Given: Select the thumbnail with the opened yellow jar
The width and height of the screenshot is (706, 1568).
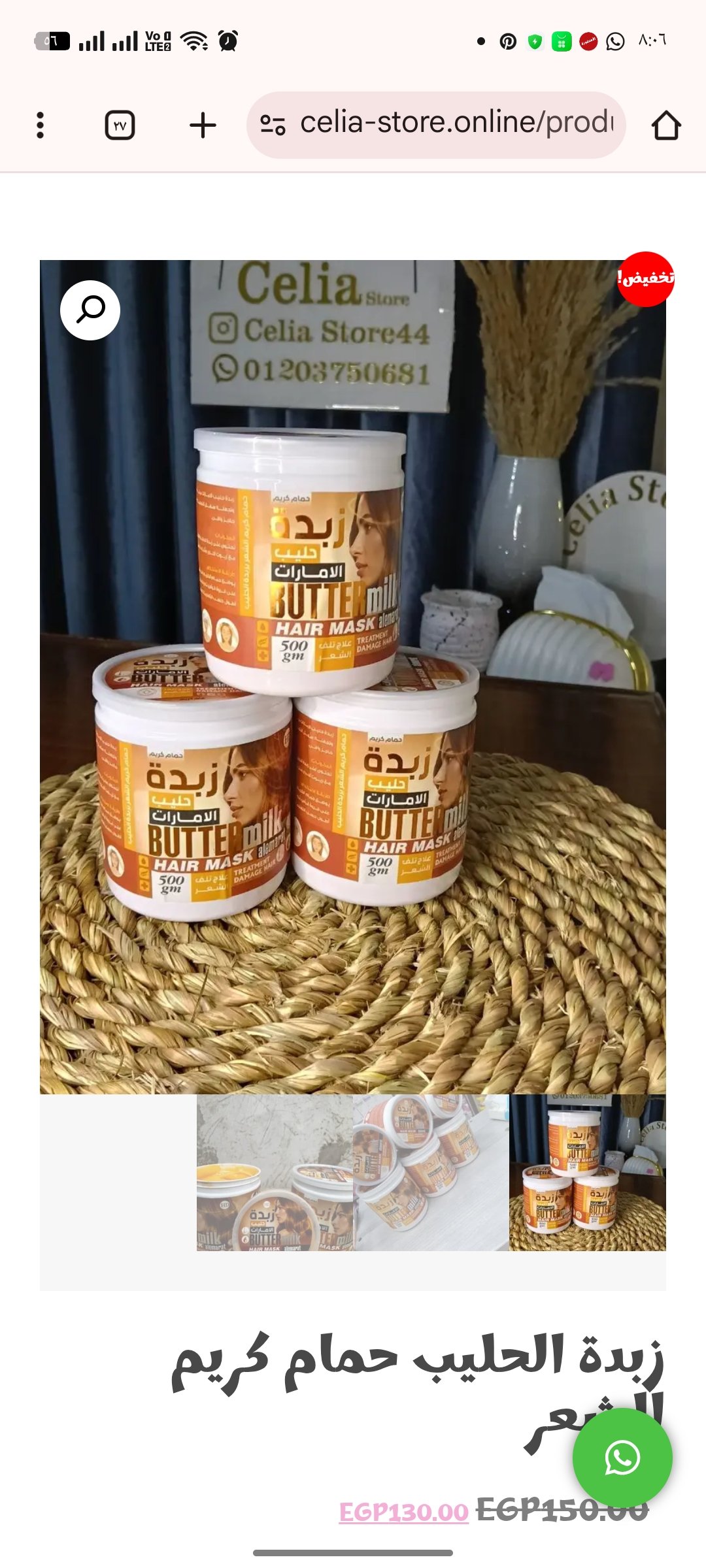Looking at the screenshot, I should [275, 1173].
